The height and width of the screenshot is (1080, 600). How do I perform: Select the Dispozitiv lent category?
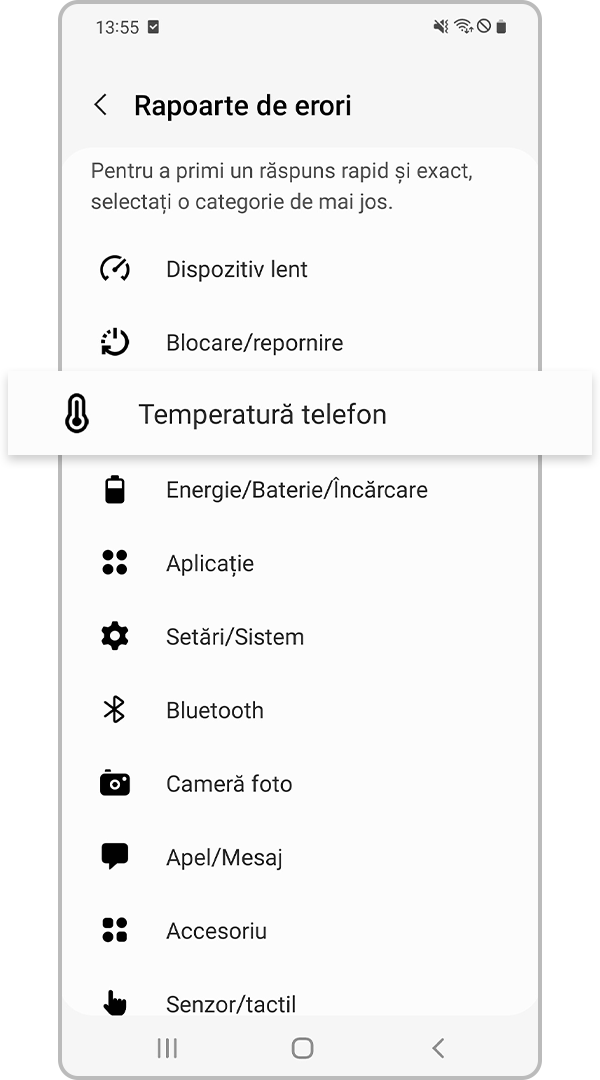236,269
